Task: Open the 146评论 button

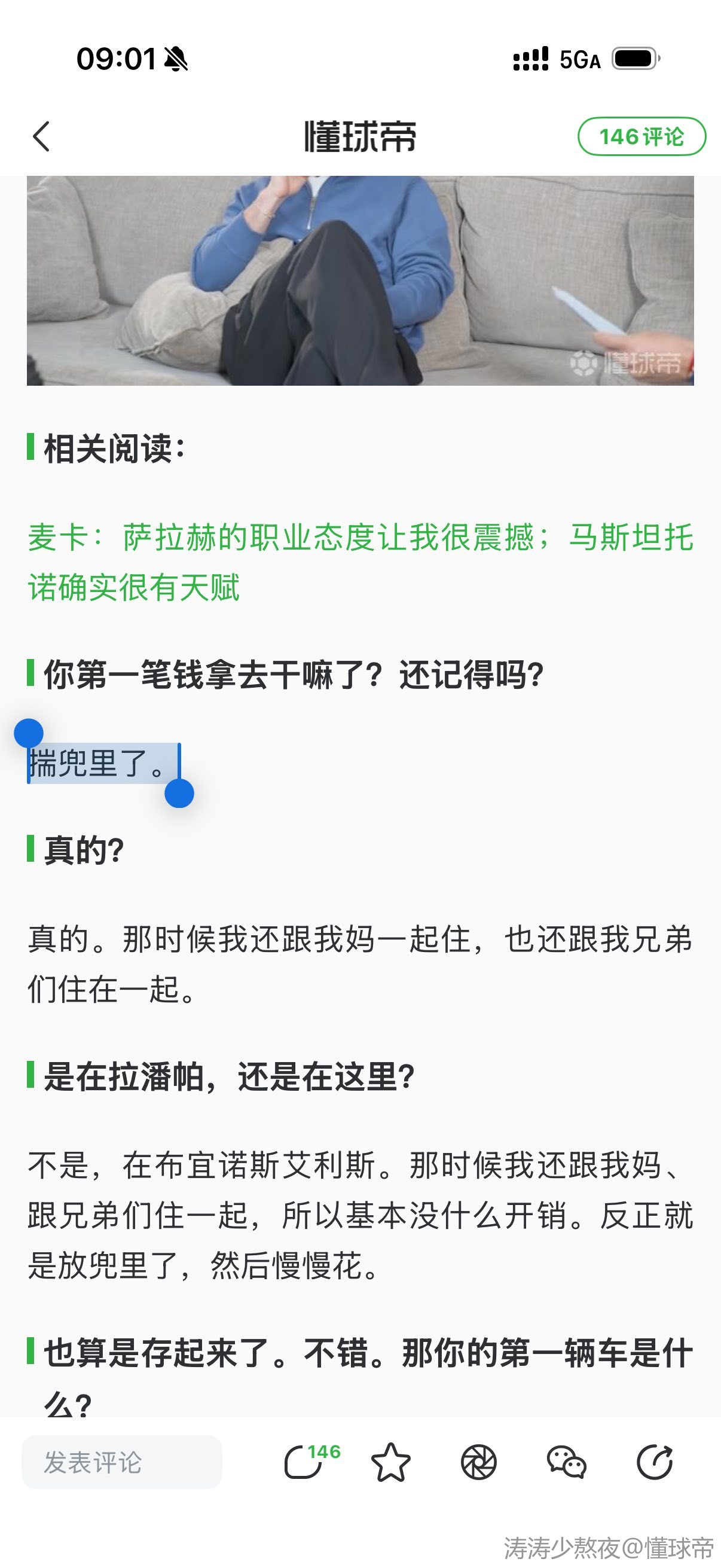Action: pyautogui.click(x=641, y=136)
